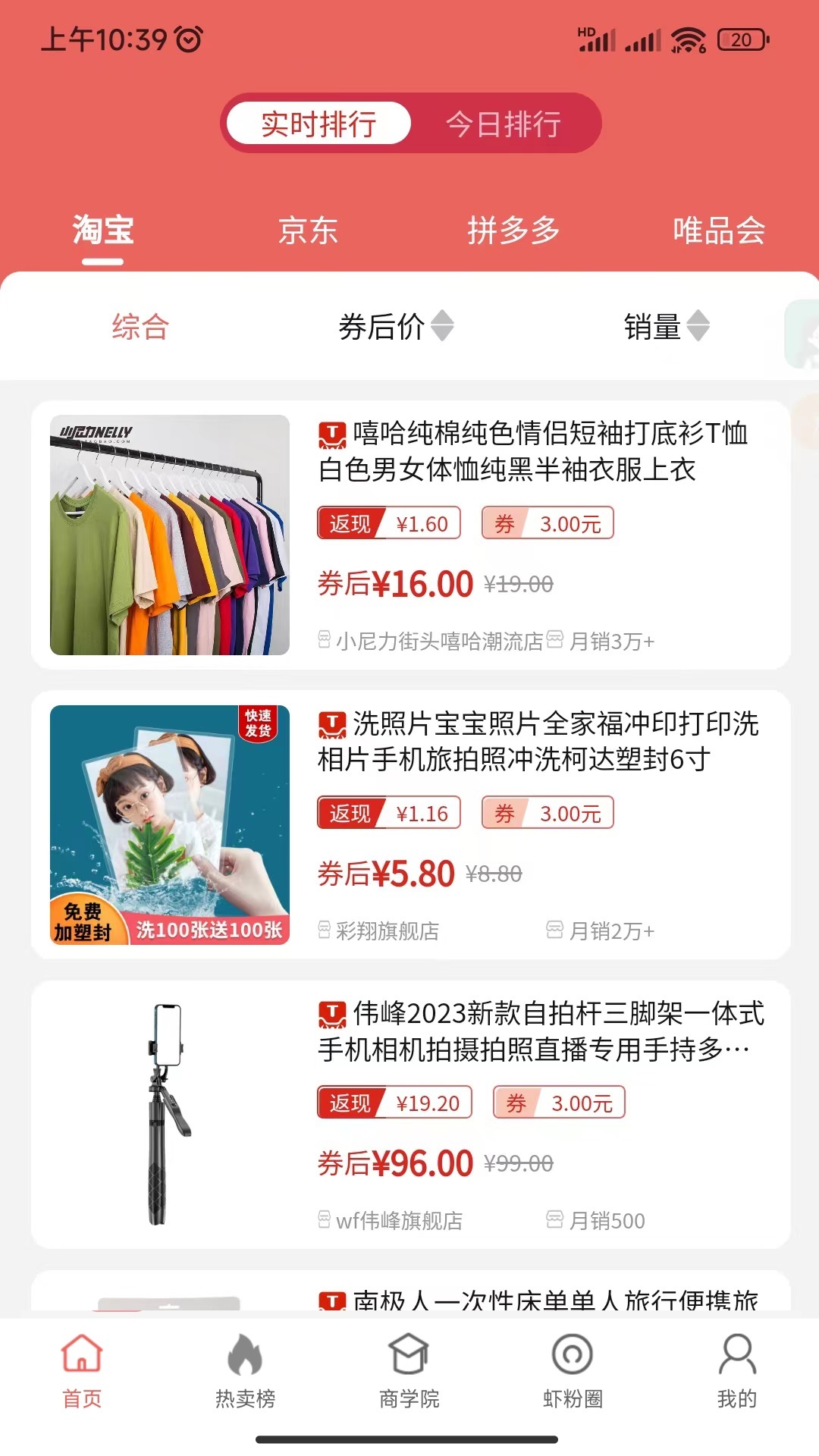This screenshot has height=1456, width=819.
Task: Sort products by 综合
Action: 140,327
